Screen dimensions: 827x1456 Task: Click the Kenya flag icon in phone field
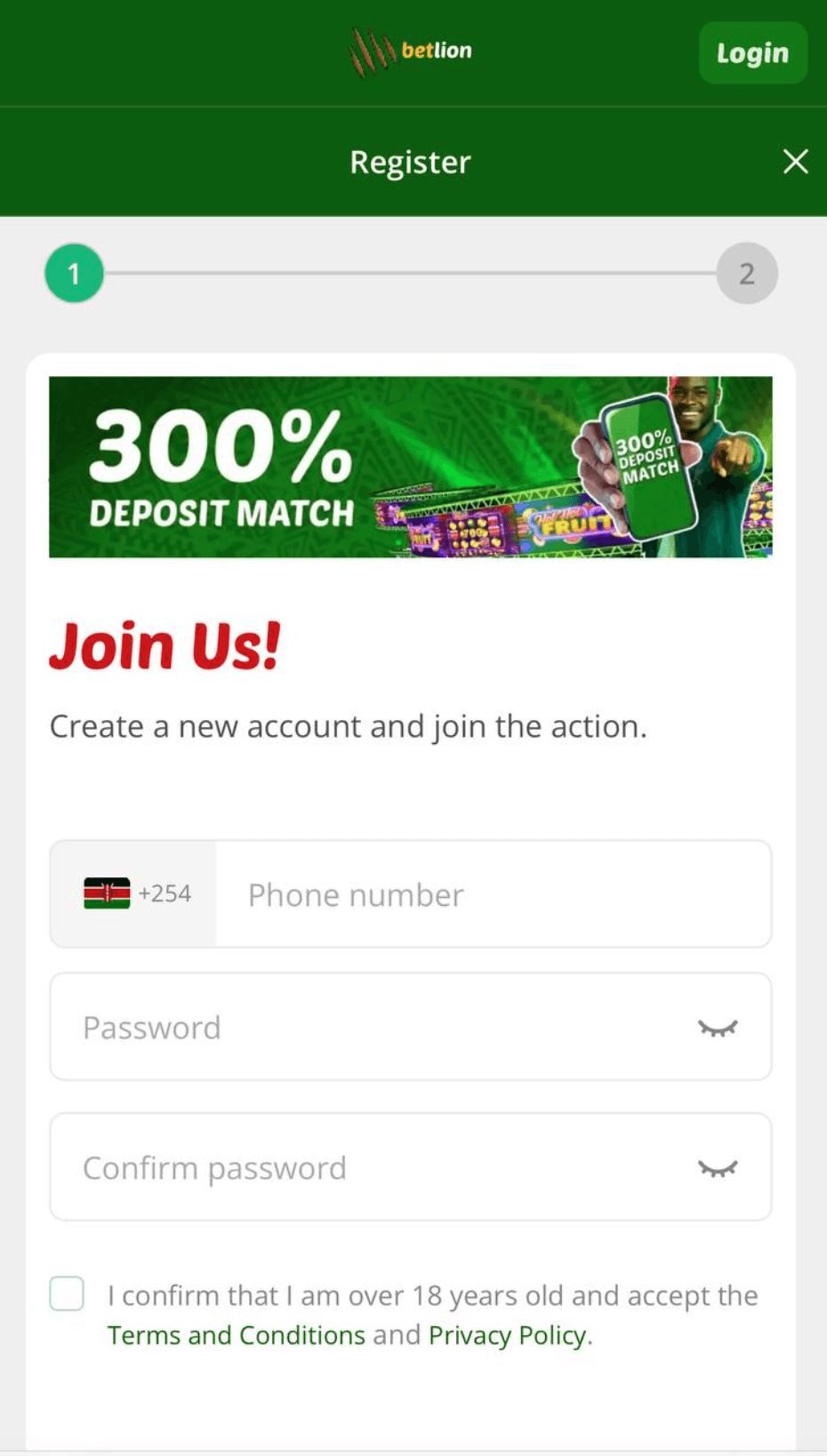coord(107,893)
